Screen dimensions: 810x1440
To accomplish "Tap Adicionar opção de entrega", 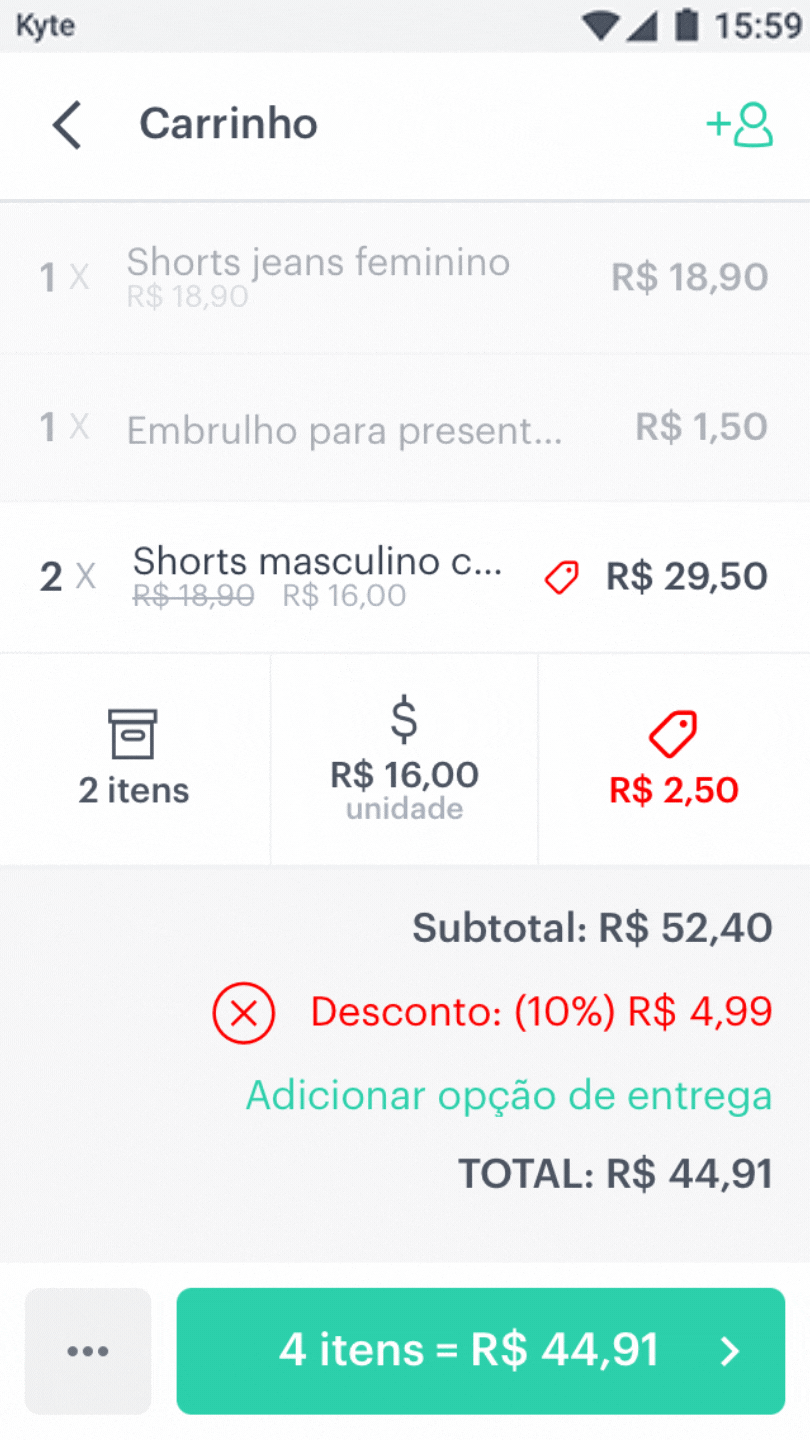I will [509, 1096].
